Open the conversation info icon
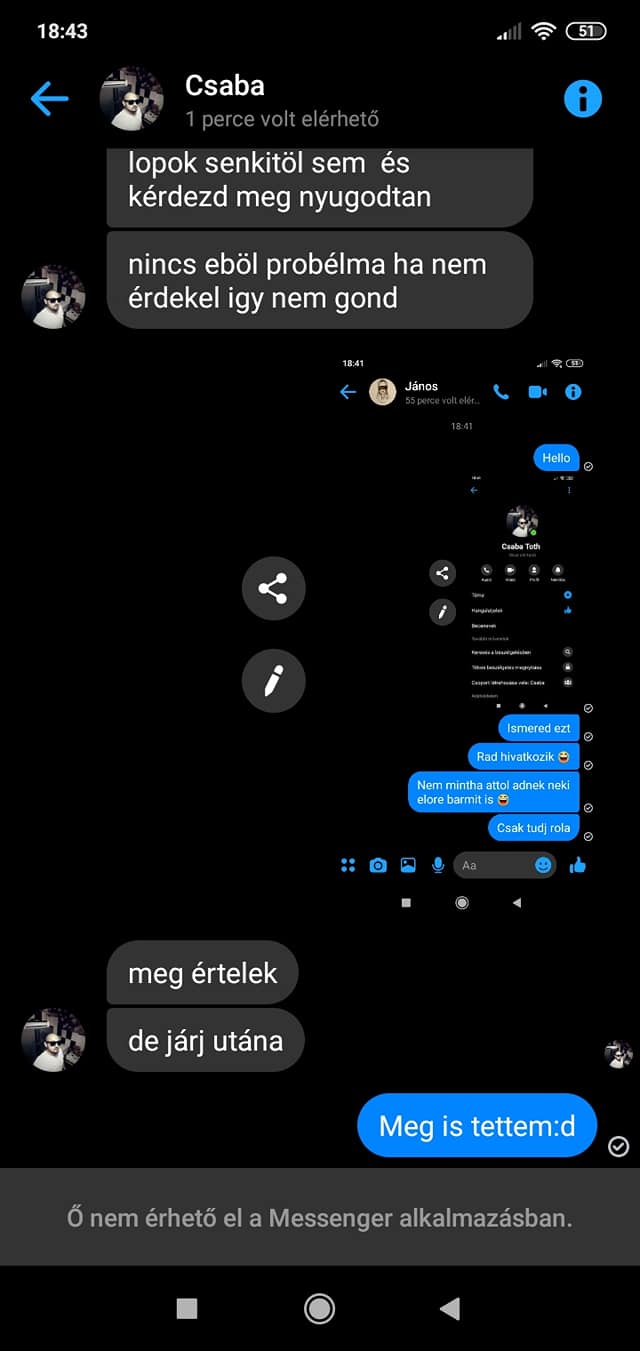The image size is (640, 1351). 582,98
